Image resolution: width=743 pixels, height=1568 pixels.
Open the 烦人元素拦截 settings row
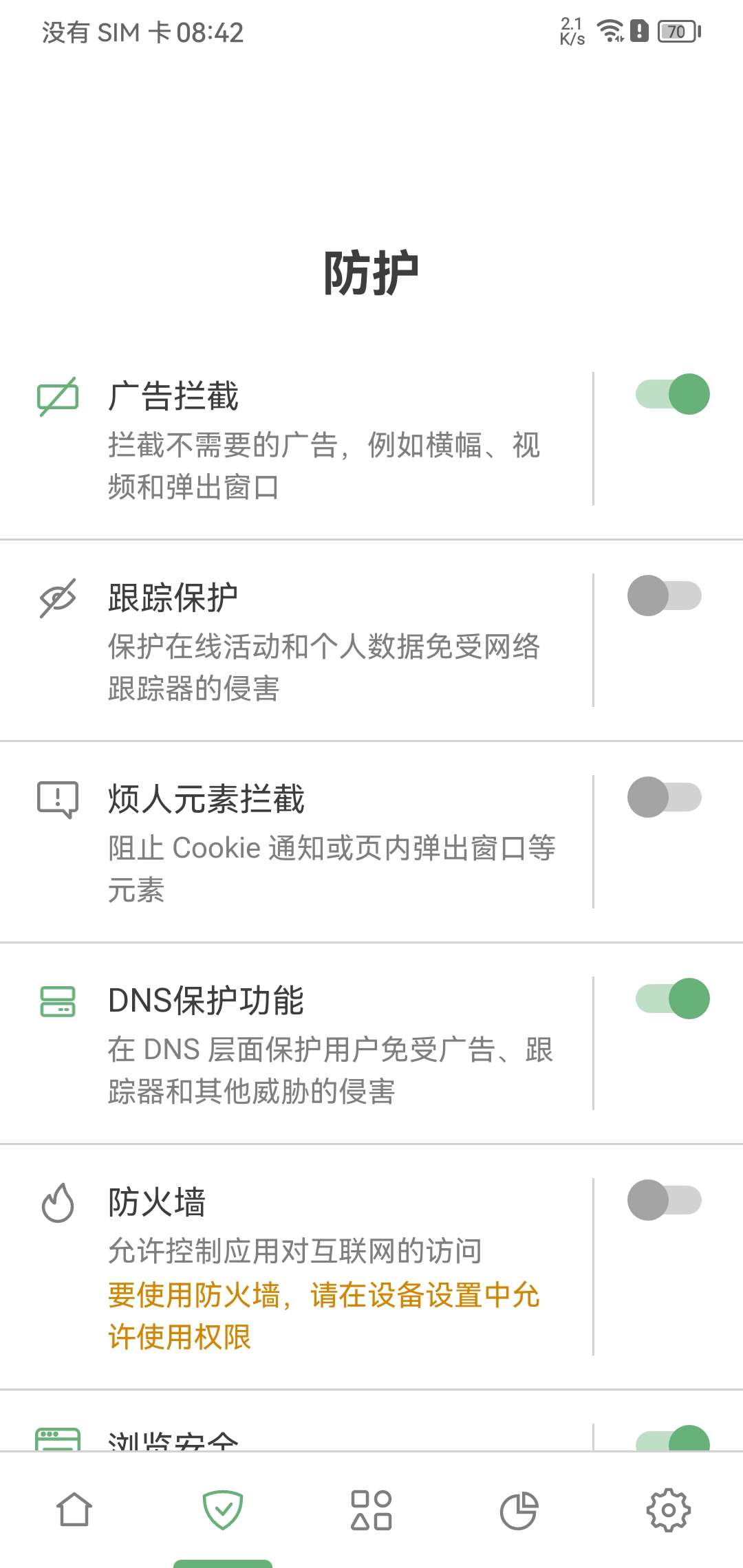coord(323,842)
